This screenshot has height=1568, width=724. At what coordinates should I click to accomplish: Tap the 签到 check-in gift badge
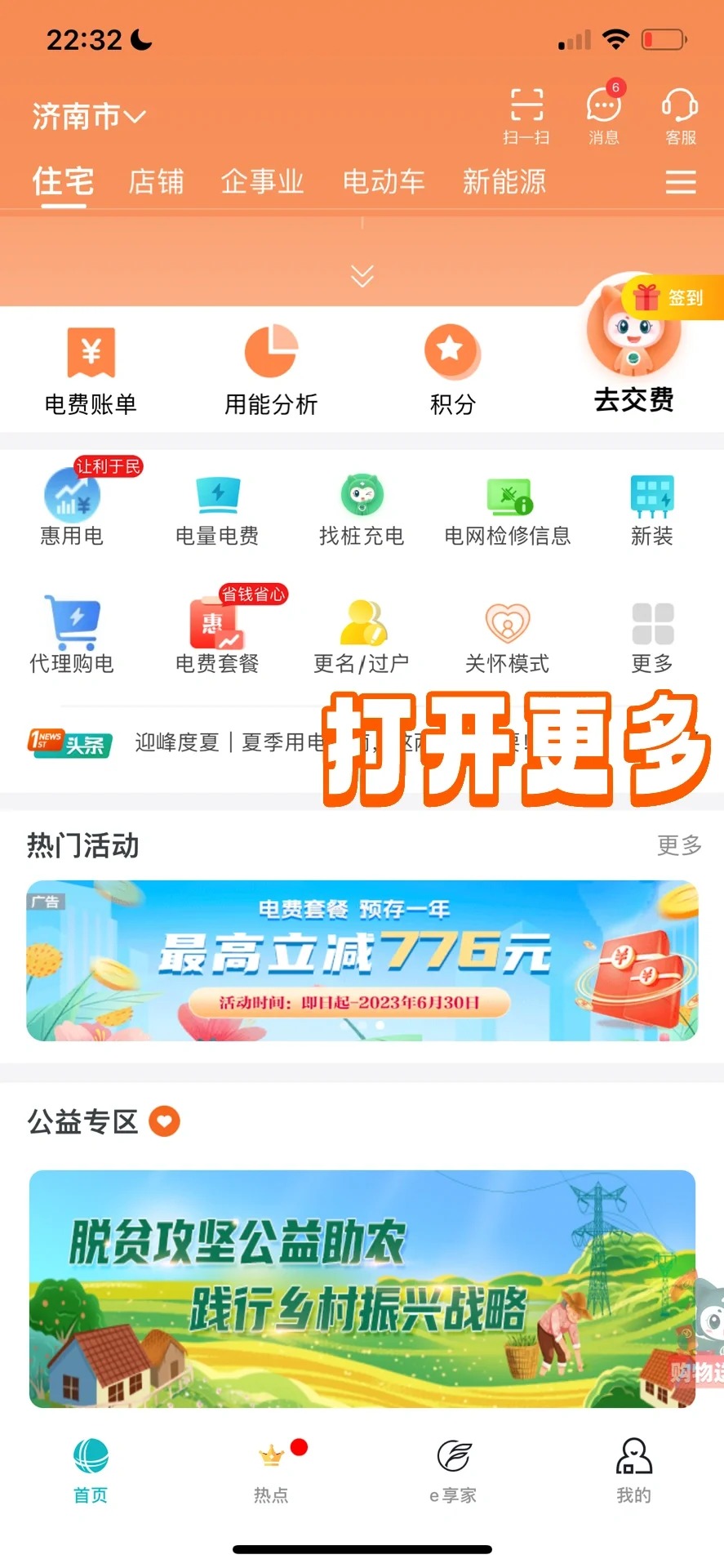[x=673, y=297]
